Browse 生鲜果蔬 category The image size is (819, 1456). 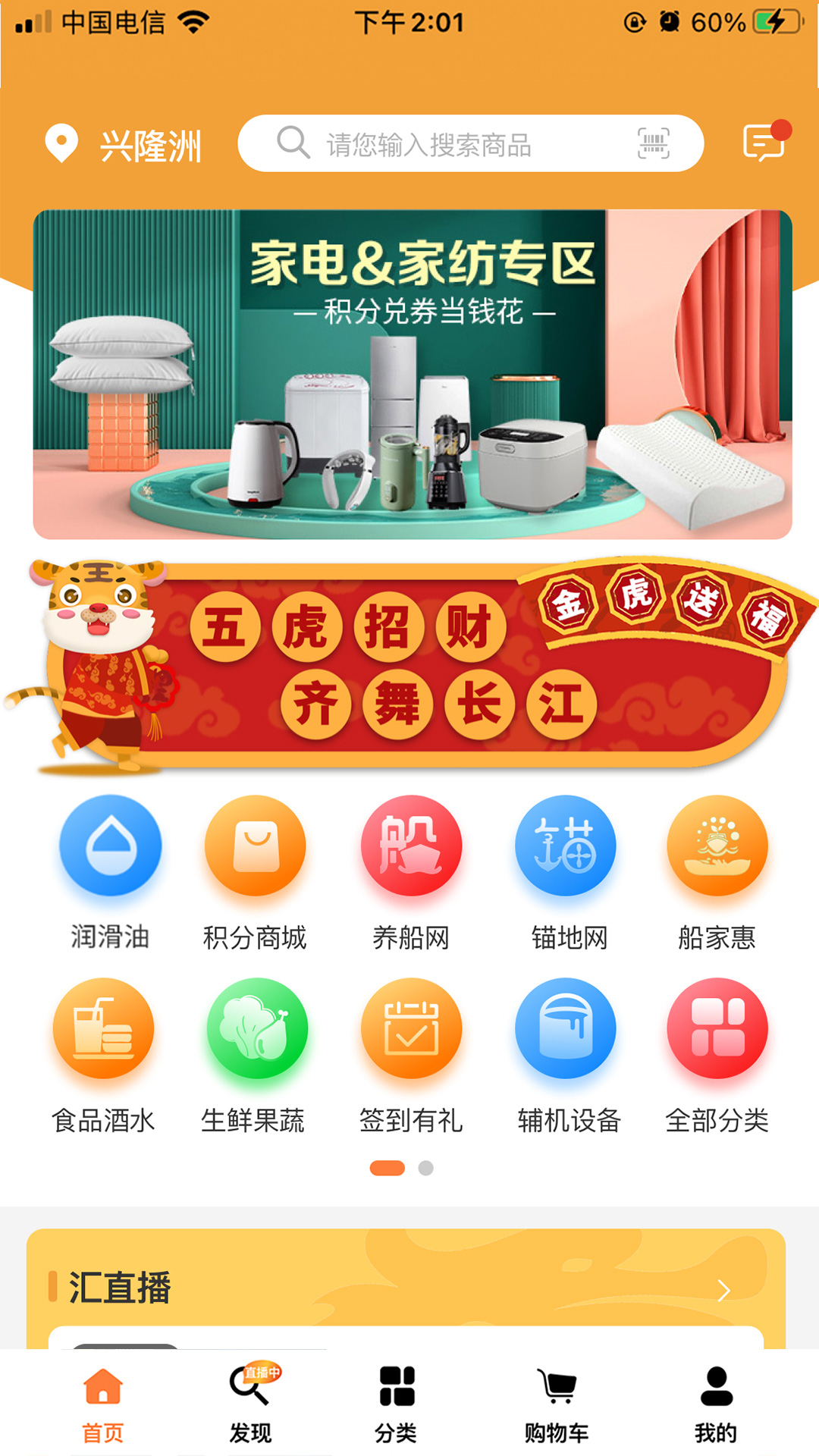257,1056
